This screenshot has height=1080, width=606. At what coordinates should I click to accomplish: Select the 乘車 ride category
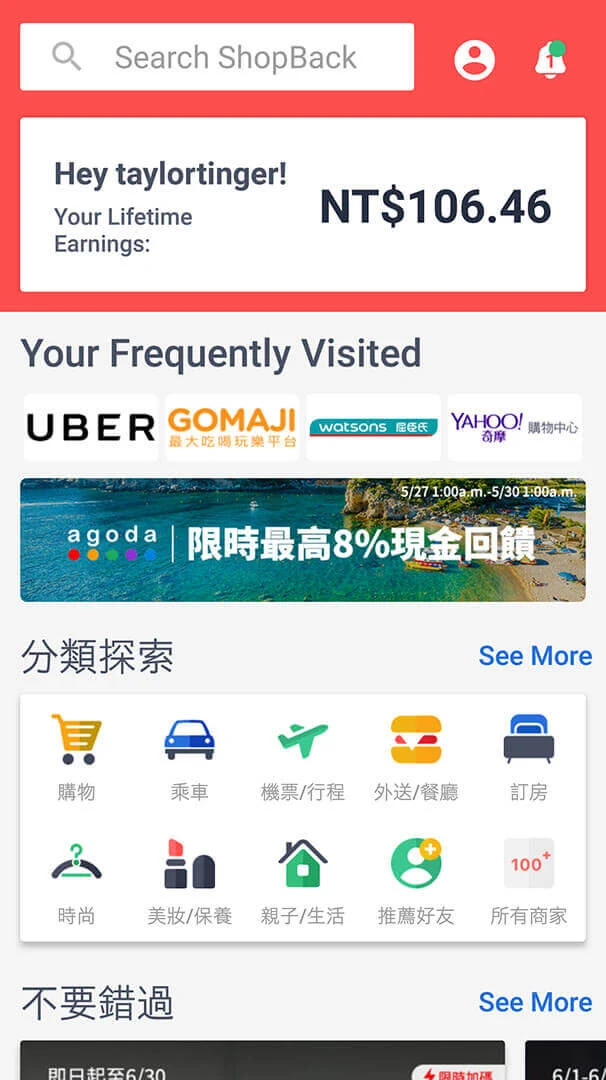(x=189, y=757)
